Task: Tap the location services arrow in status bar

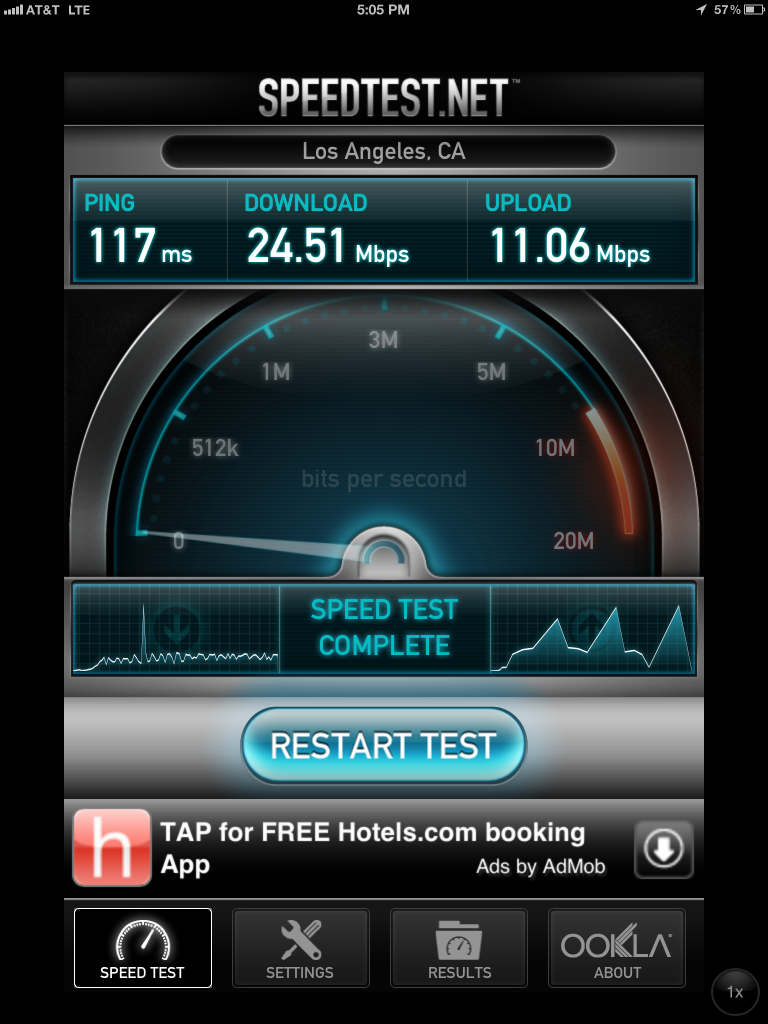Action: click(700, 11)
